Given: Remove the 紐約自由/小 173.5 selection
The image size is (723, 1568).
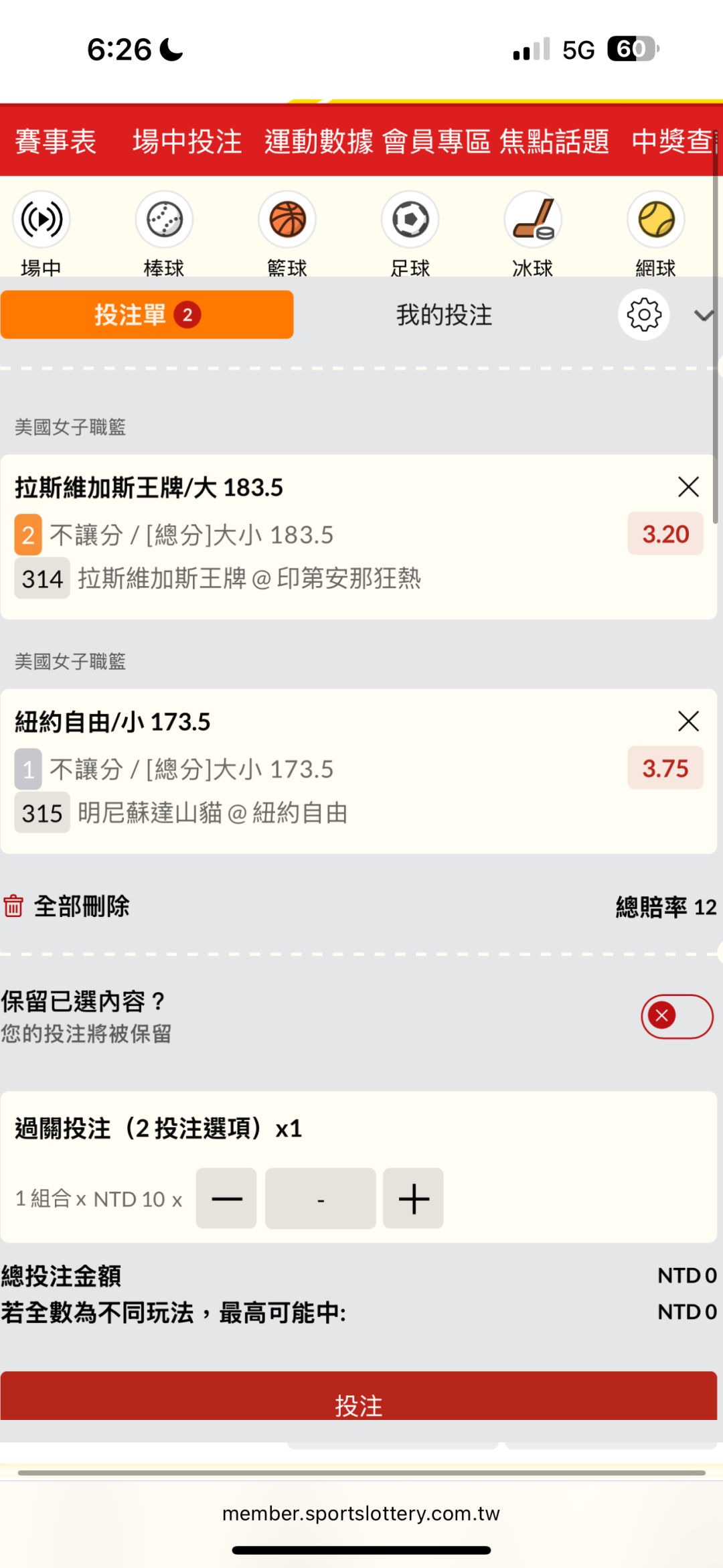Looking at the screenshot, I should tap(688, 721).
